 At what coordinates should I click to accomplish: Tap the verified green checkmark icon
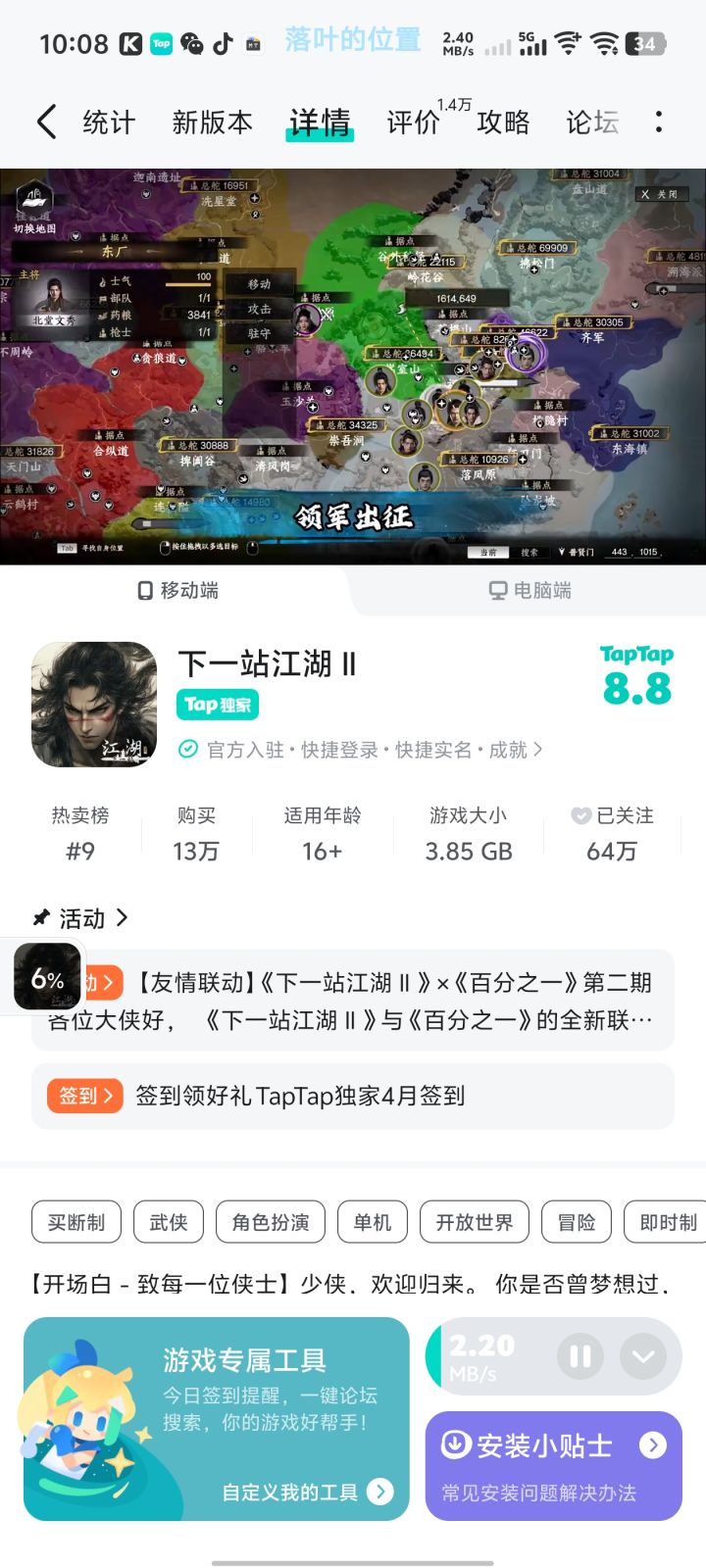point(186,750)
